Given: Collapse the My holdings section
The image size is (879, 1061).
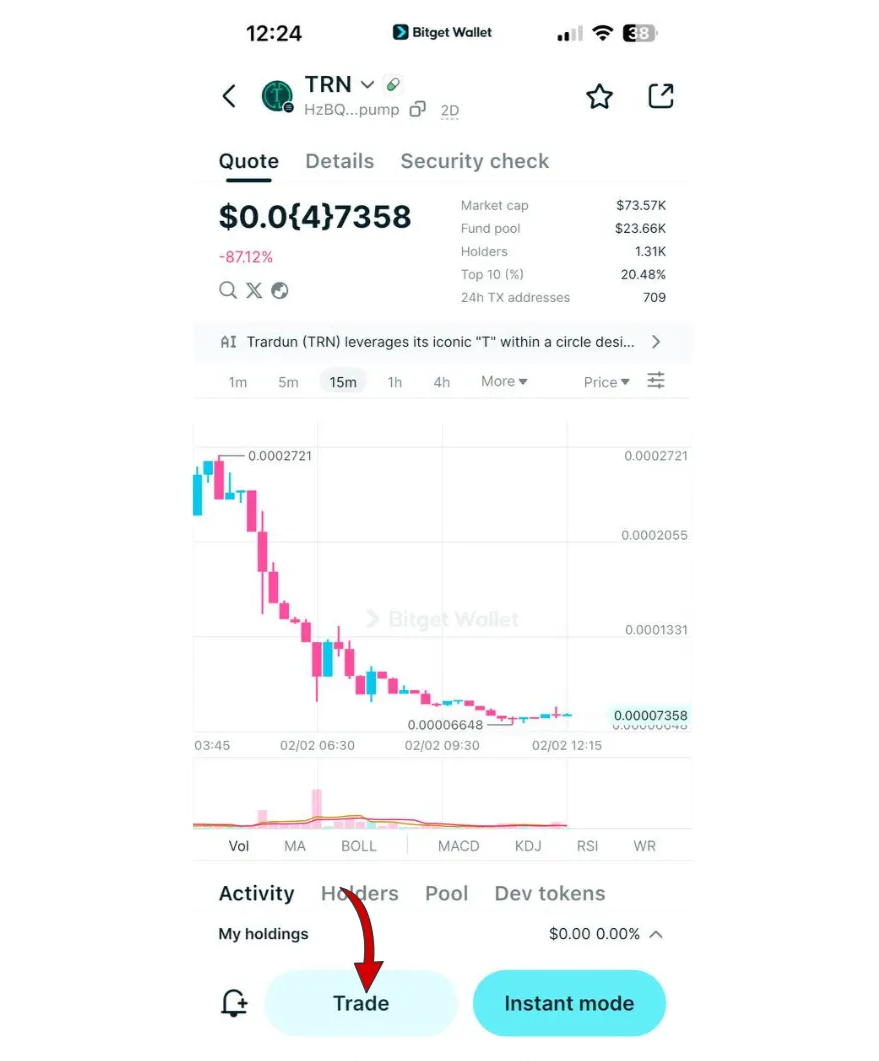Looking at the screenshot, I should pos(656,933).
